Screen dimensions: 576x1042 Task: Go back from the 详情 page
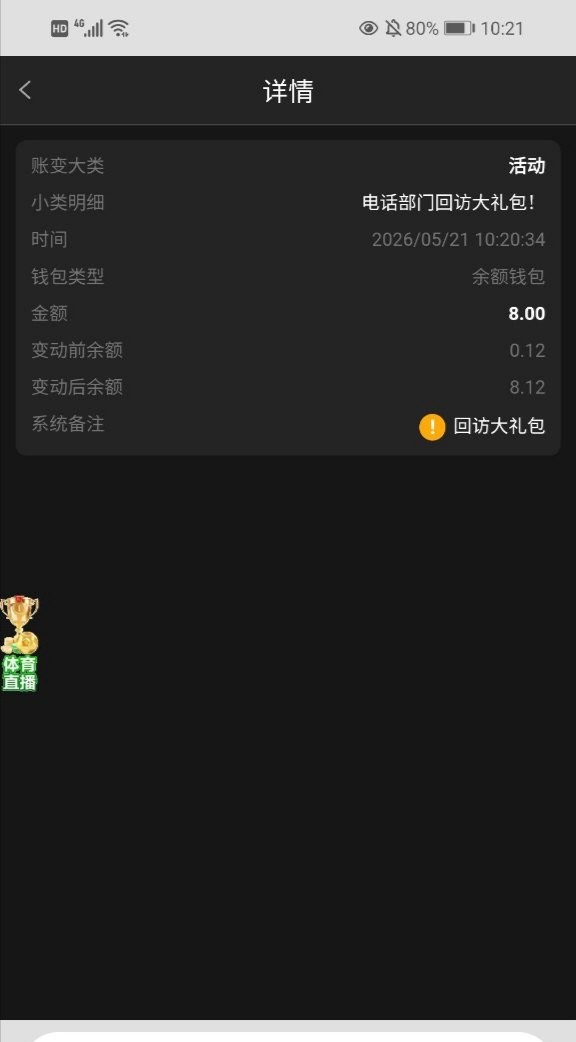[25, 90]
